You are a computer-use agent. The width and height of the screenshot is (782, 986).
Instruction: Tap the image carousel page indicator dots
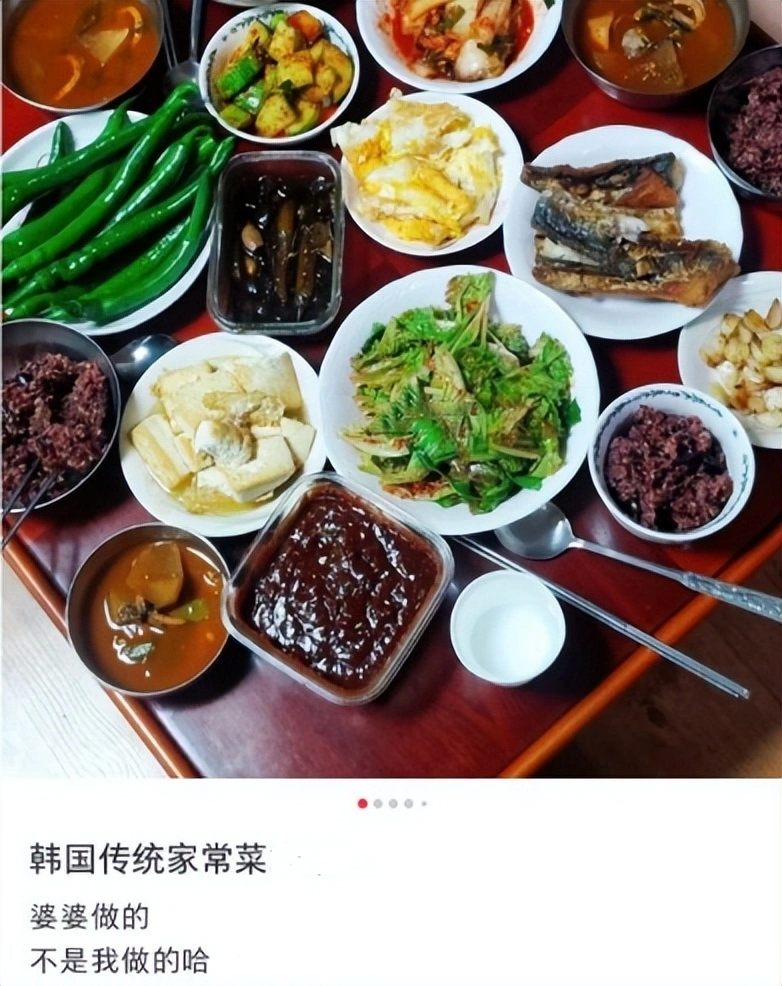tap(391, 803)
